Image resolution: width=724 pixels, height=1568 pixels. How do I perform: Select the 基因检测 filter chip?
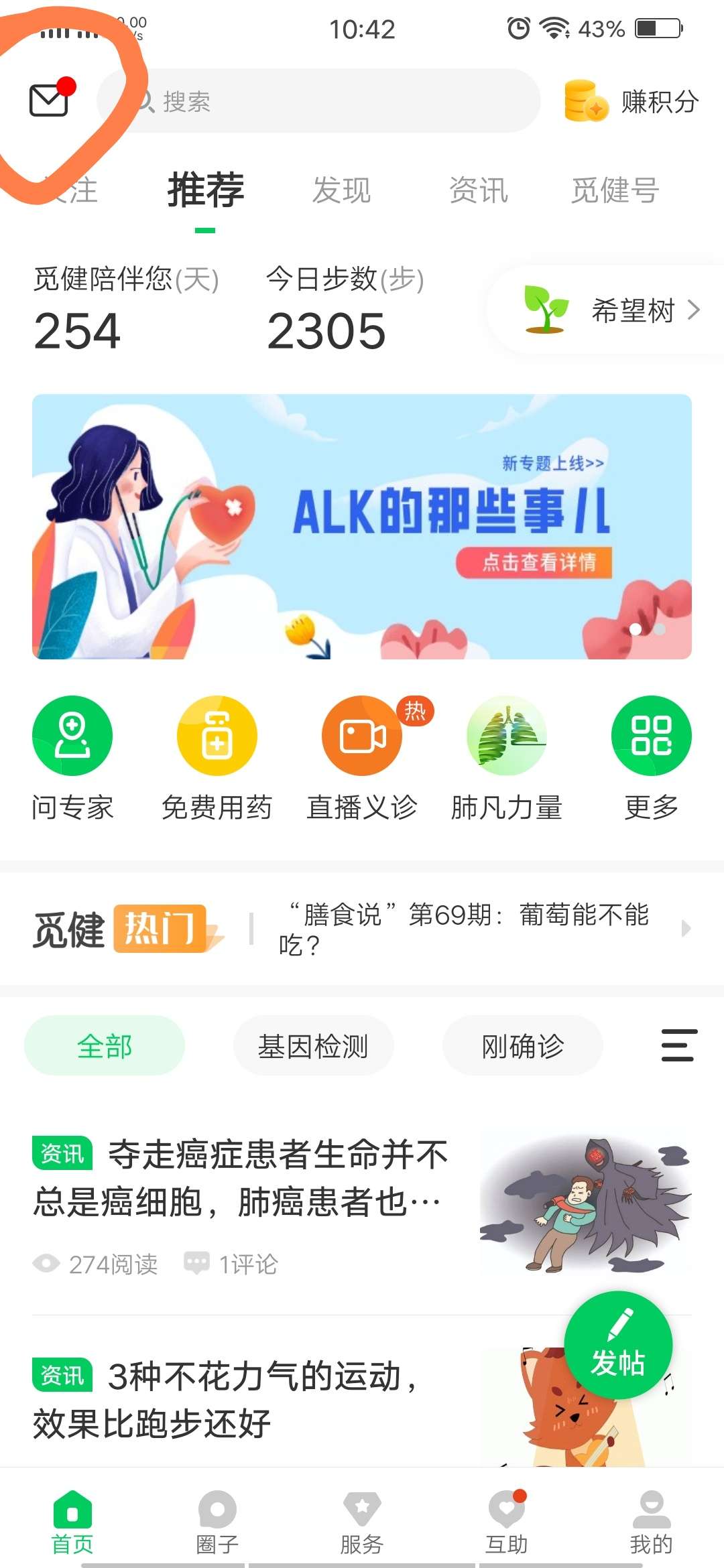click(313, 1045)
